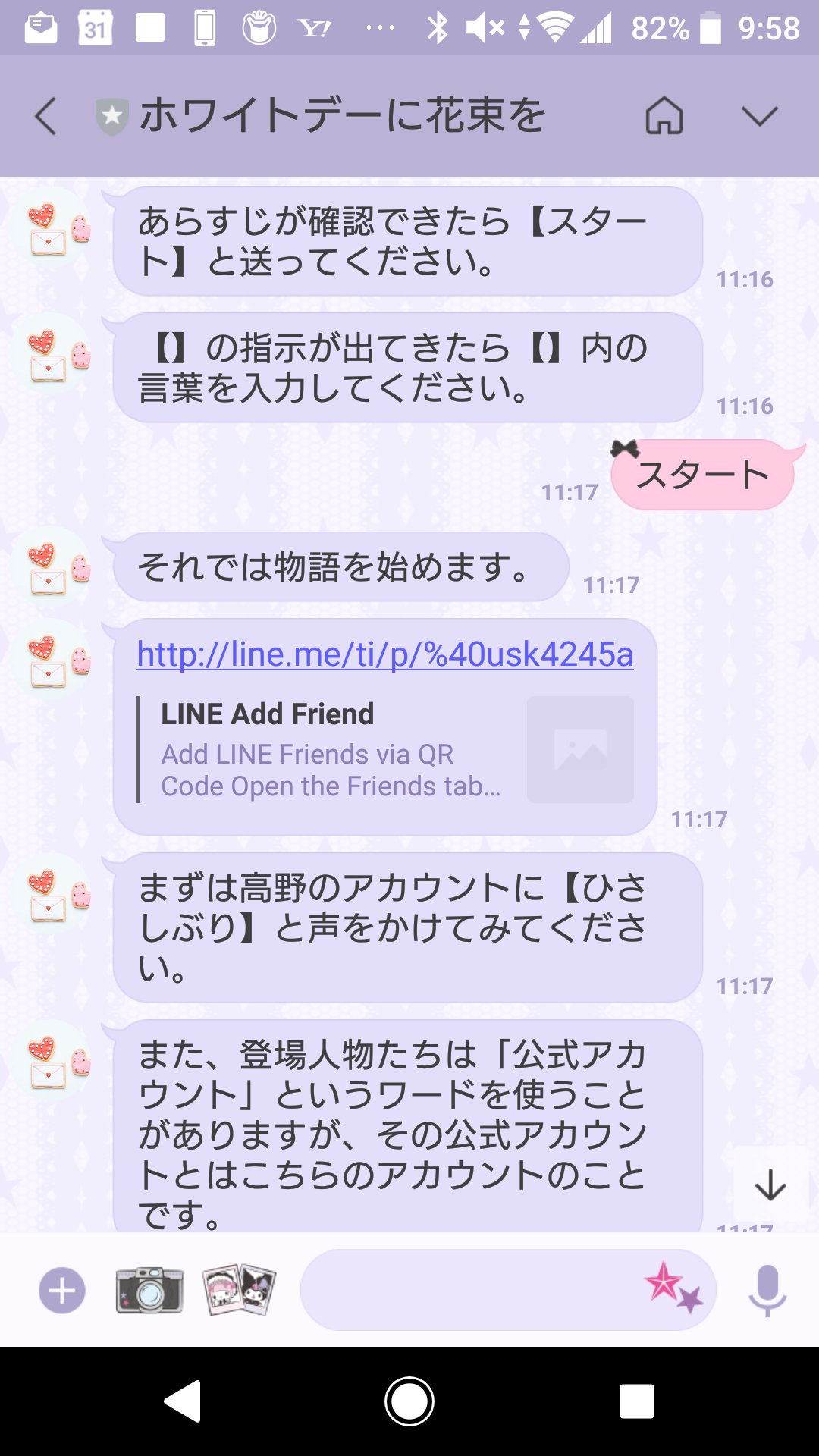This screenshot has width=819, height=1456.
Task: Open the line.me/ti/p/%40usk4245a link
Action: tap(384, 654)
